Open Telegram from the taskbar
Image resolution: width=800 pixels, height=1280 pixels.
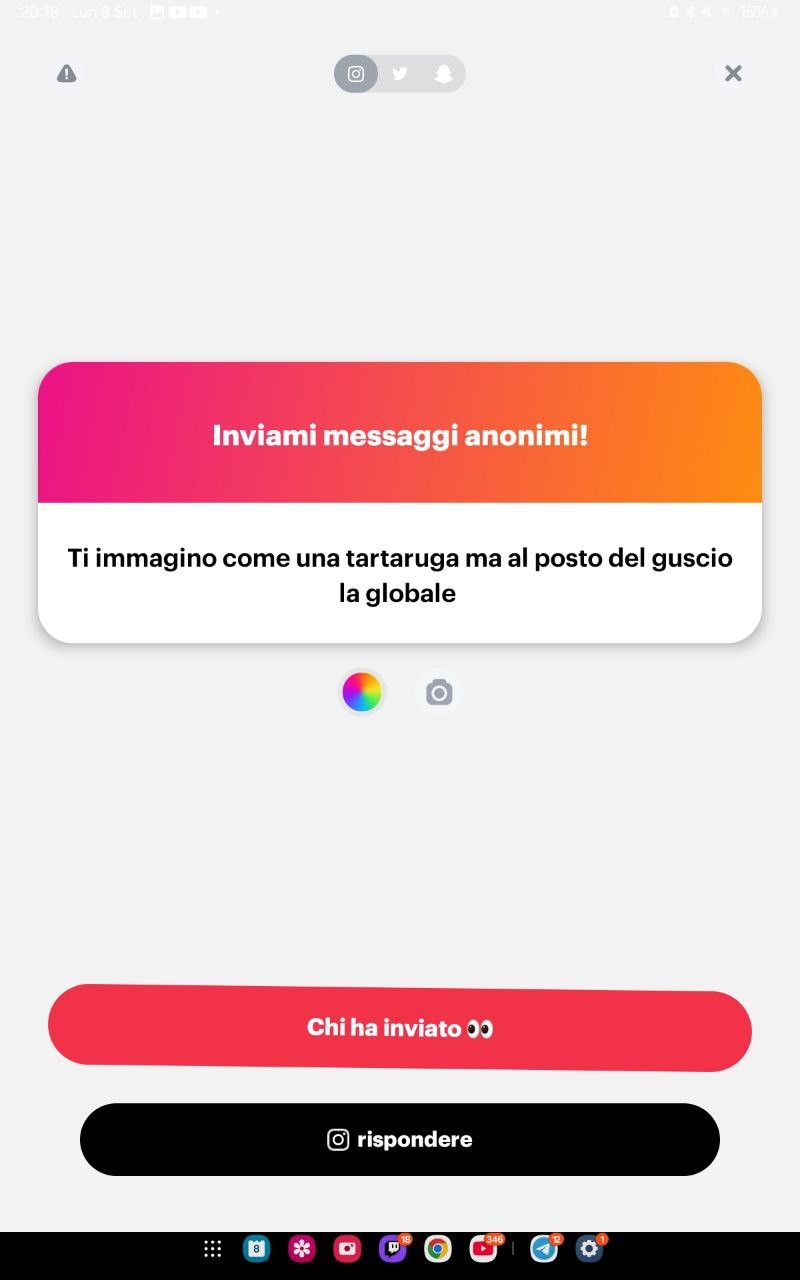point(544,1248)
